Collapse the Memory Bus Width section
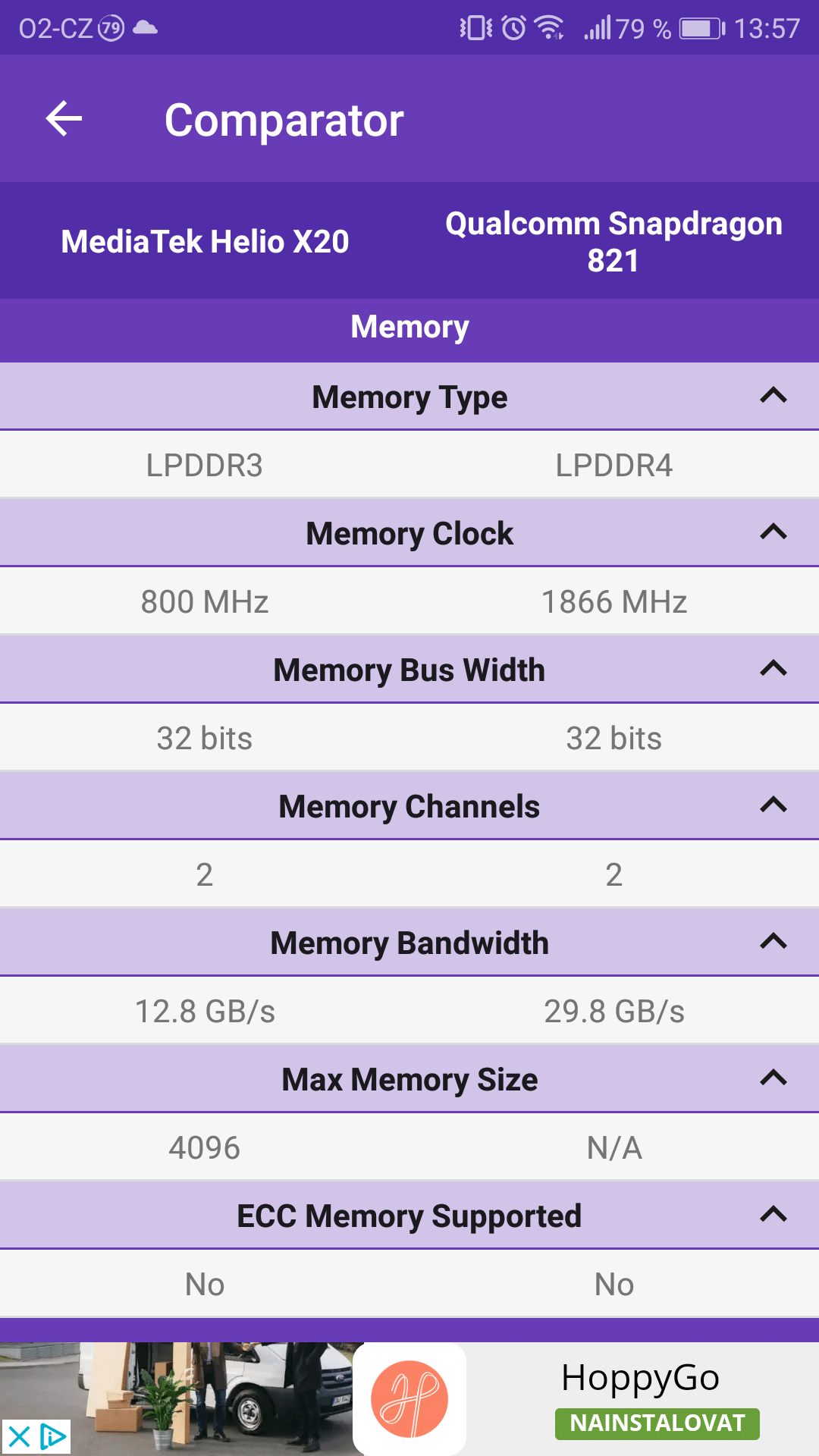 [x=773, y=669]
